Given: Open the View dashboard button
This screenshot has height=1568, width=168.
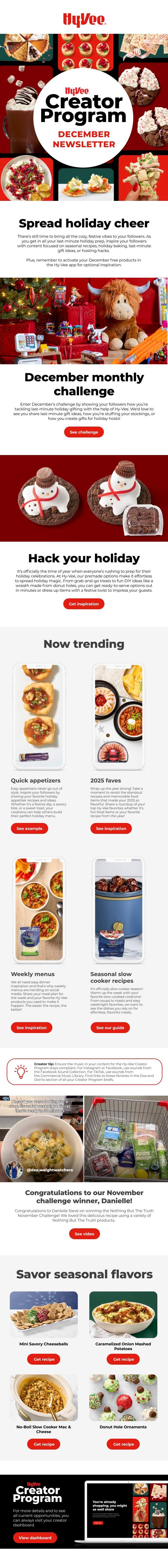Looking at the screenshot, I should click(x=35, y=1538).
